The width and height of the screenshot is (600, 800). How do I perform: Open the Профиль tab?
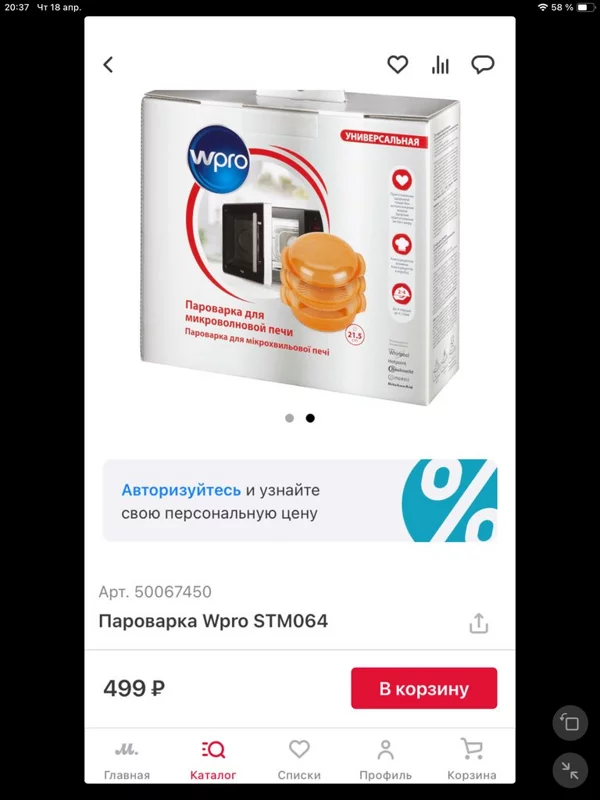(x=385, y=760)
